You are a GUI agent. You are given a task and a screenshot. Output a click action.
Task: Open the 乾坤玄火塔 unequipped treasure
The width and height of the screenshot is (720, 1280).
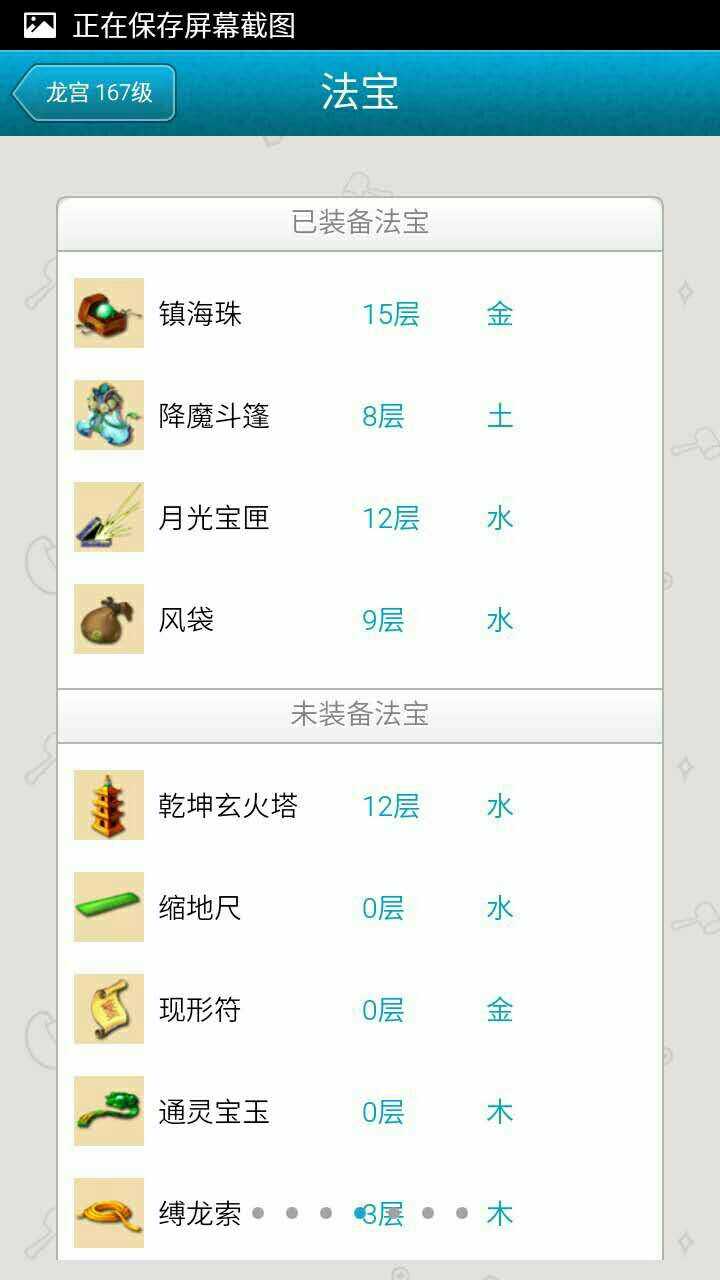coord(359,806)
